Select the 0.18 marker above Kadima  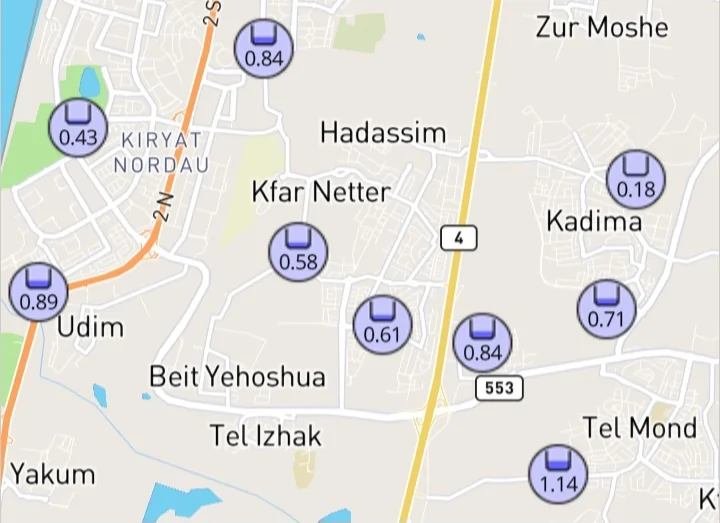(x=636, y=179)
